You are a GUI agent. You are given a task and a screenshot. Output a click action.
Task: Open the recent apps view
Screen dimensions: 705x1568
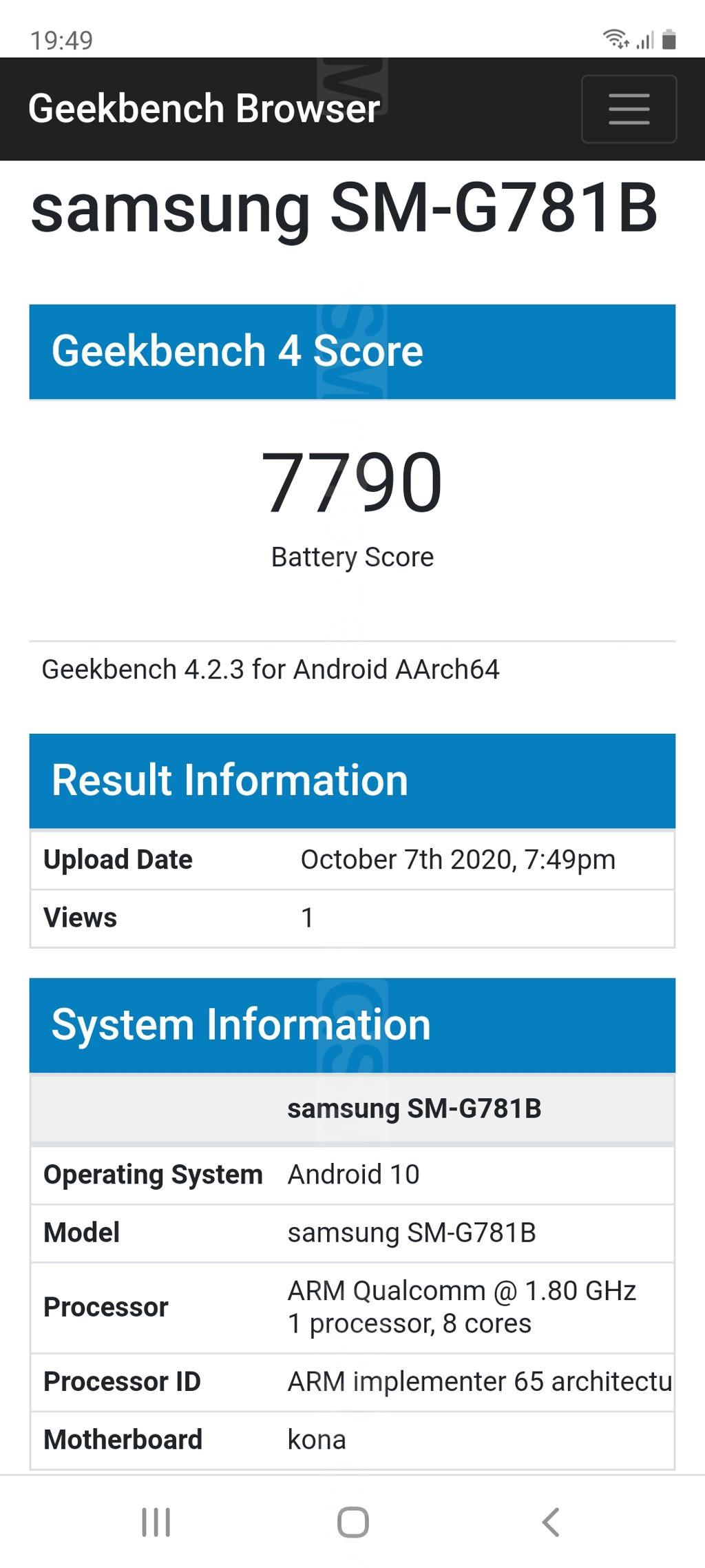(x=156, y=1523)
